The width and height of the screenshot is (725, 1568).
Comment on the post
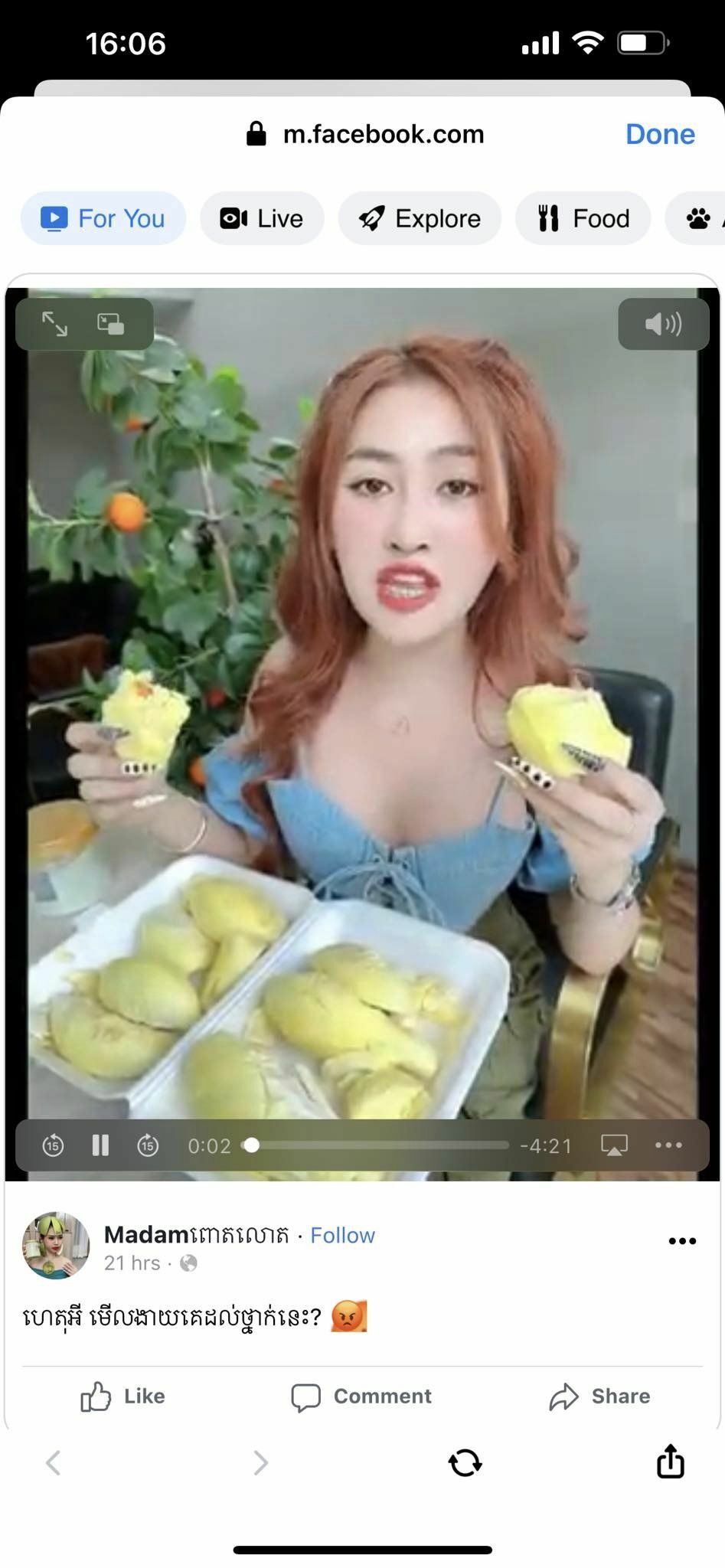(361, 1396)
